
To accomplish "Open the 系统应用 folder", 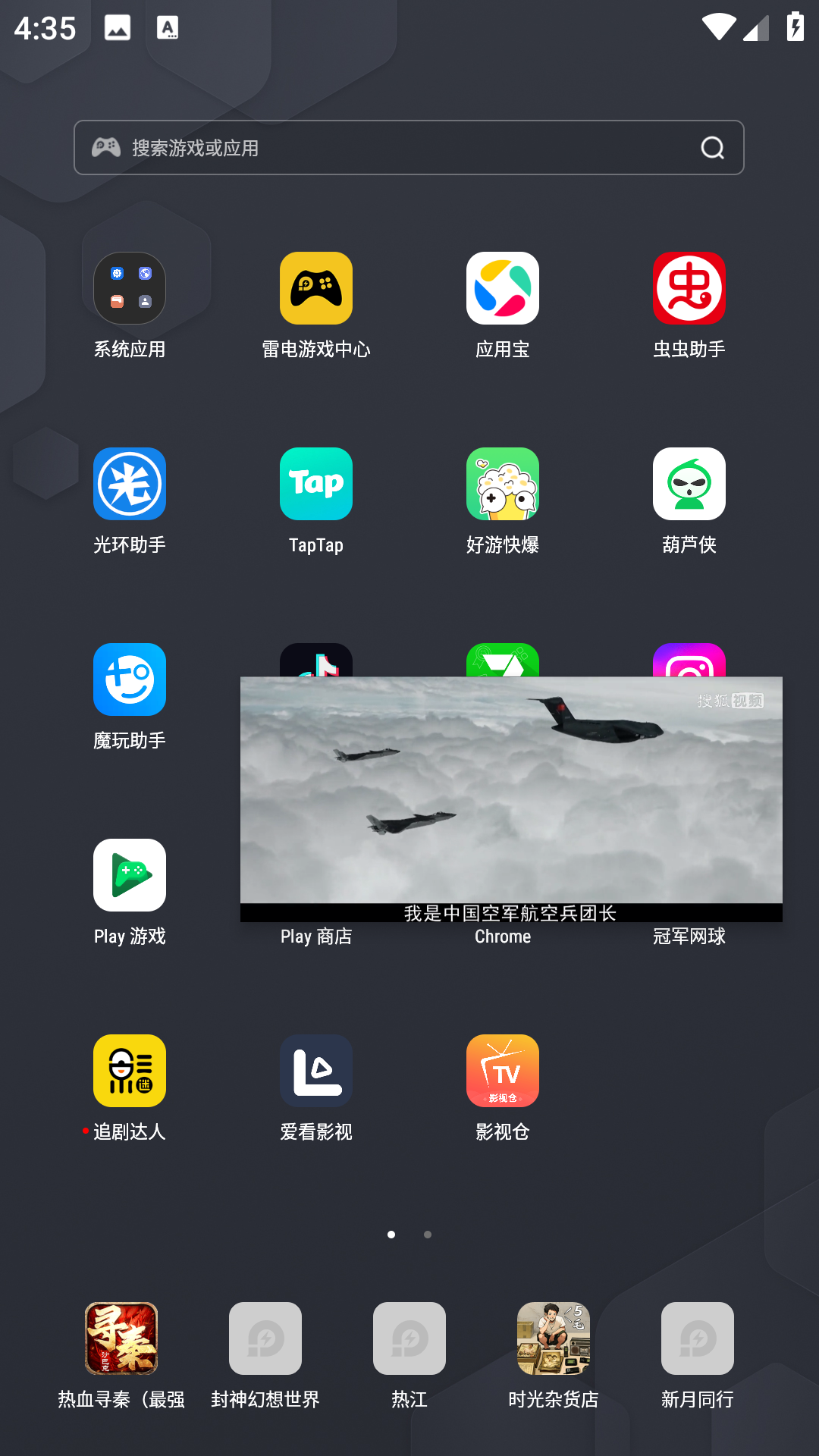I will tap(130, 289).
